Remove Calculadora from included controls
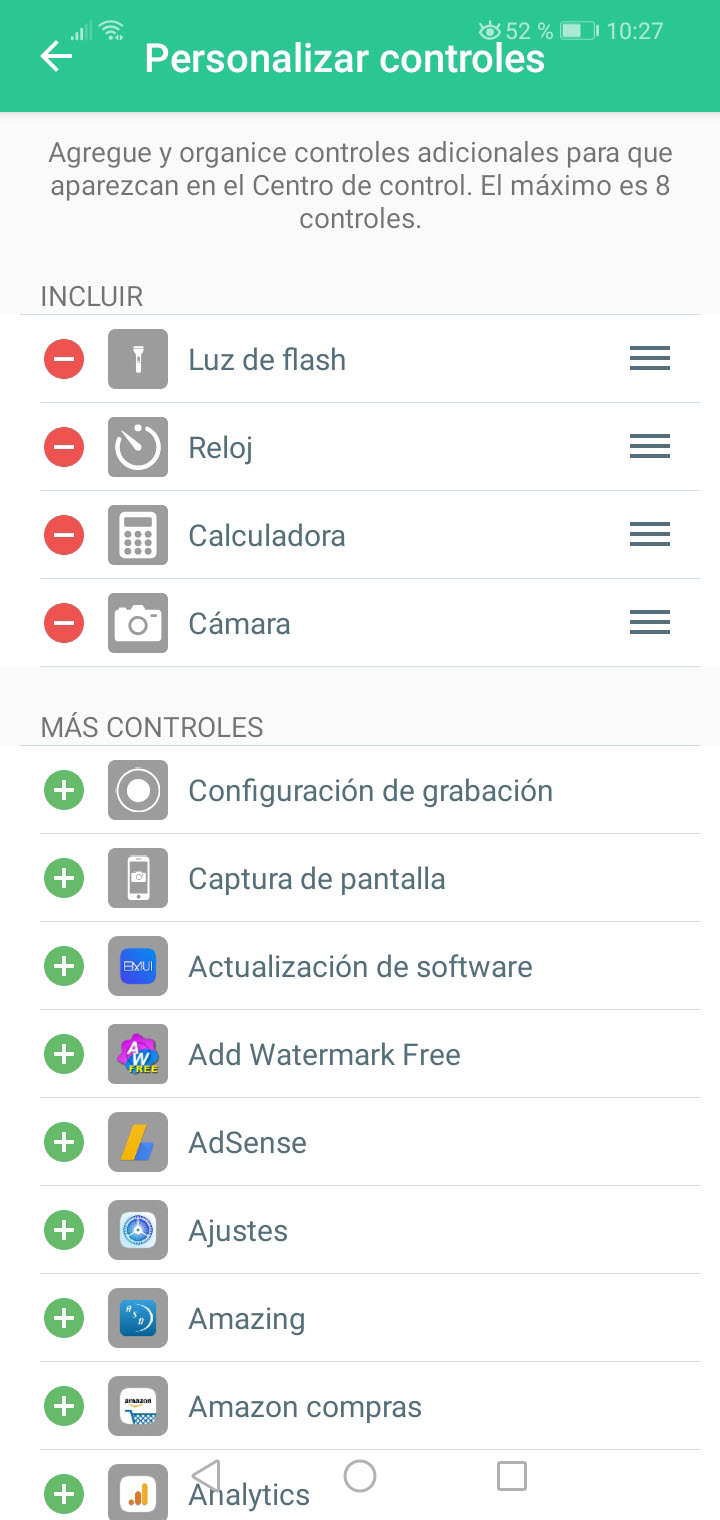720x1520 pixels. (64, 535)
